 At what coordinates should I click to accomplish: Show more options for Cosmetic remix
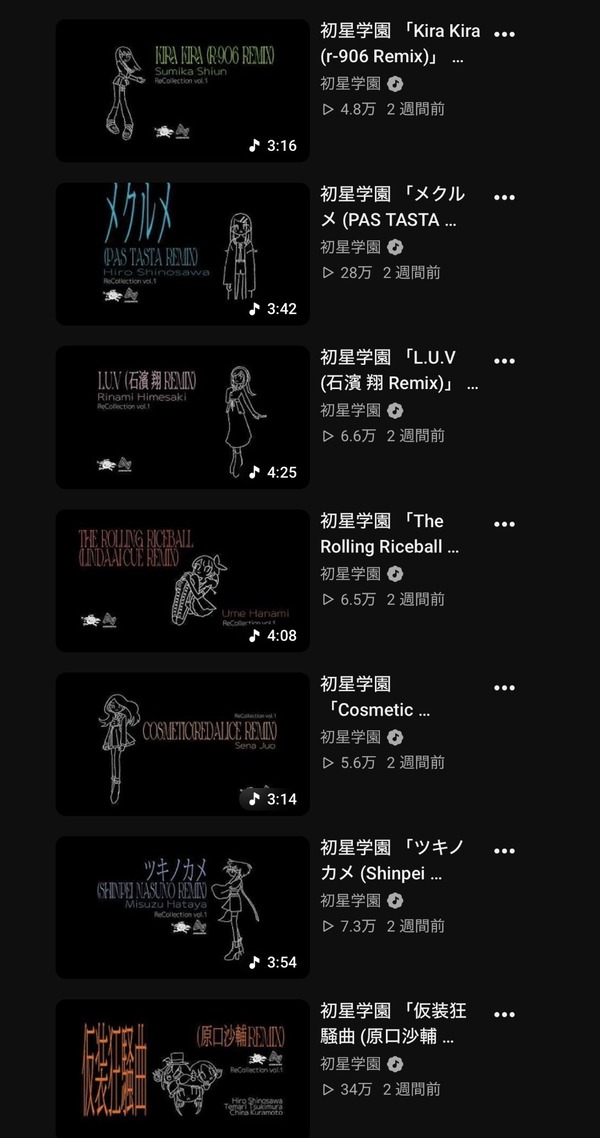[504, 687]
